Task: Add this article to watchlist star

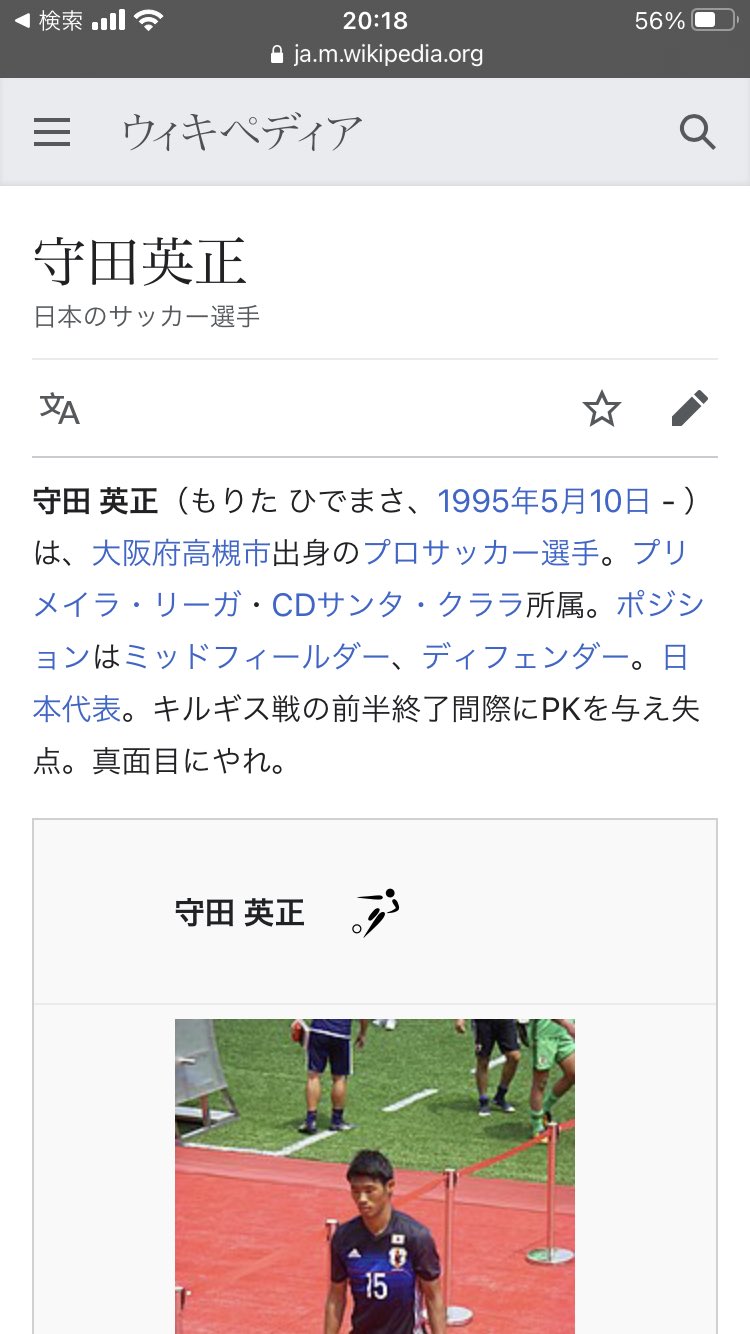Action: tap(602, 408)
